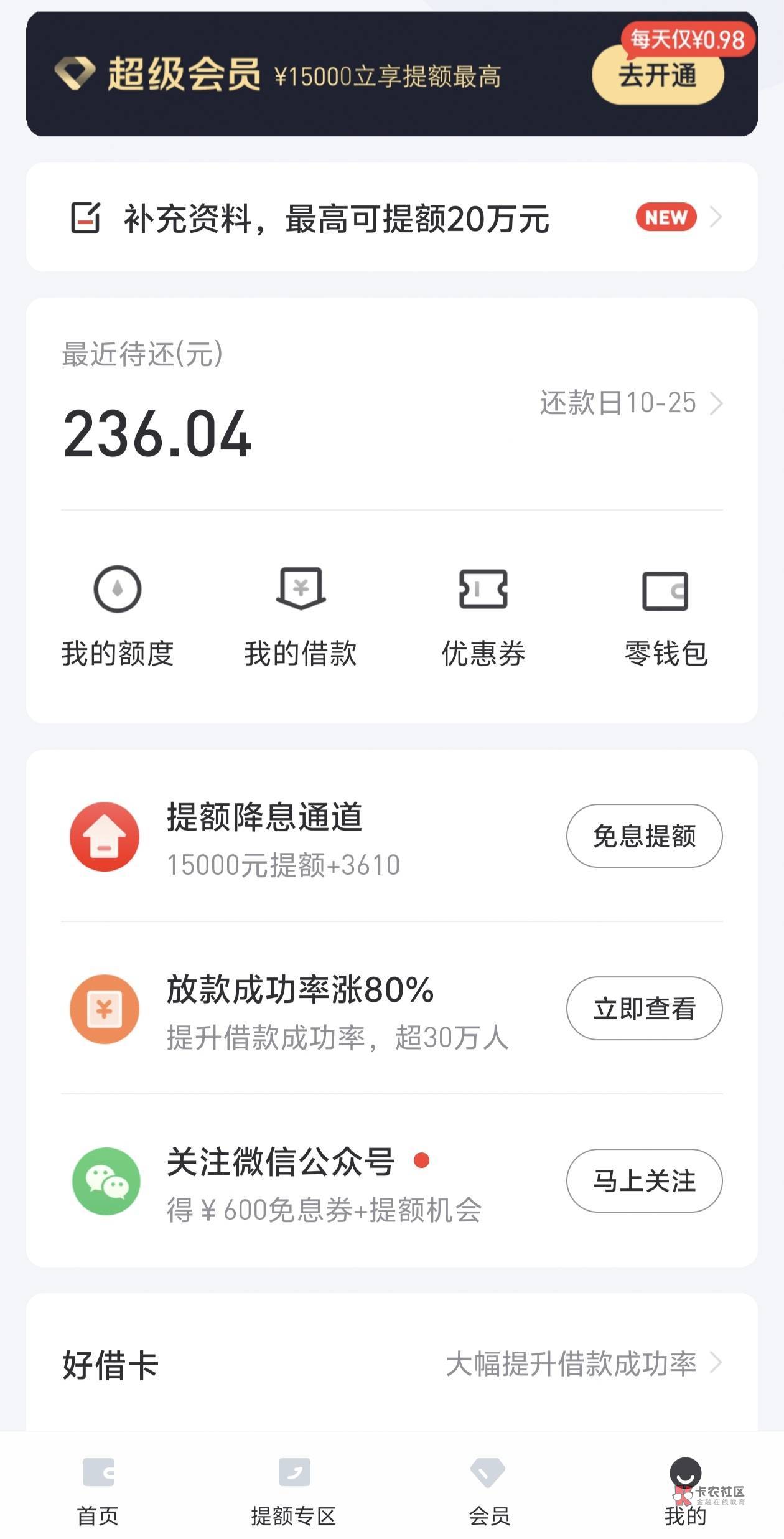Tap 马上关注 to follow WeChat account

coord(644,1180)
